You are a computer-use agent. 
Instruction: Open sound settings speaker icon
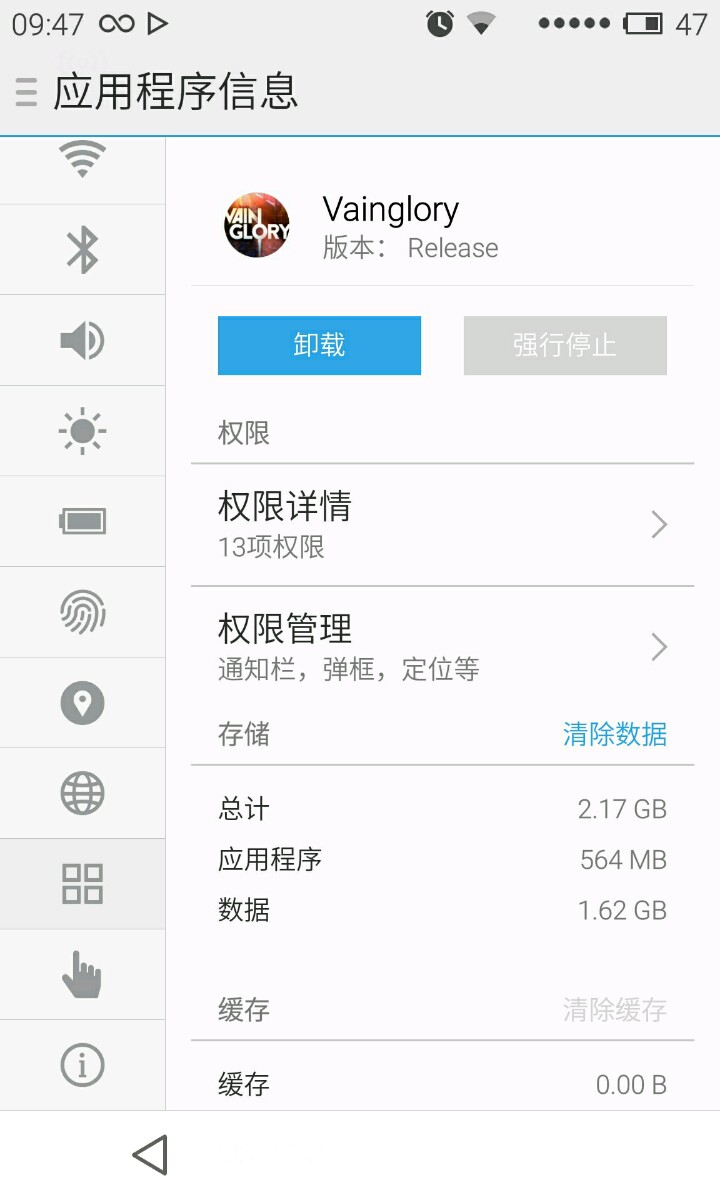pos(82,341)
